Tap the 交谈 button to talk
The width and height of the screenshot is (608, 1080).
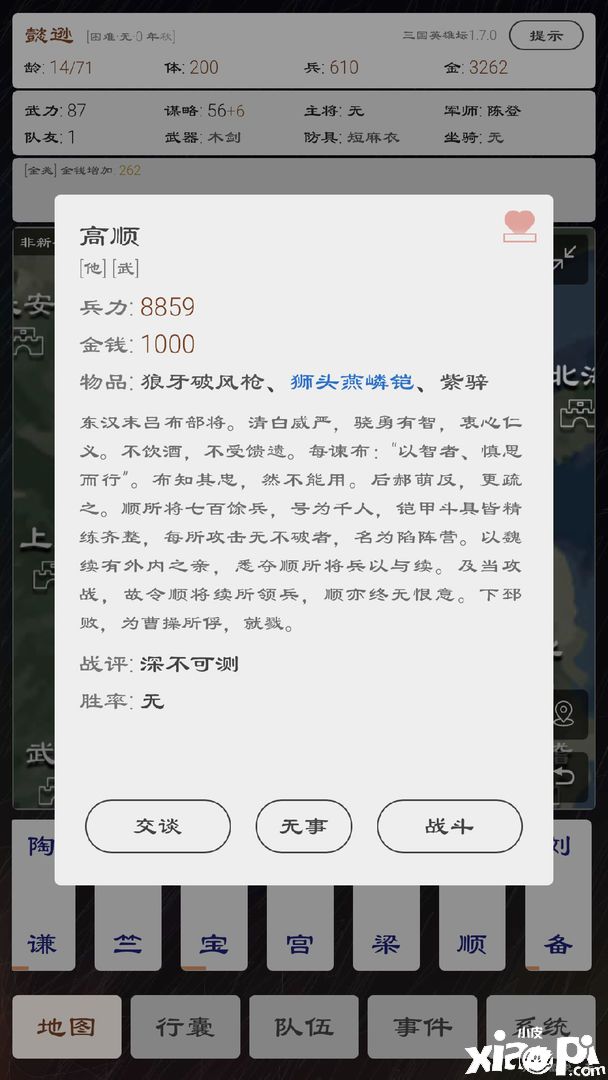(158, 826)
